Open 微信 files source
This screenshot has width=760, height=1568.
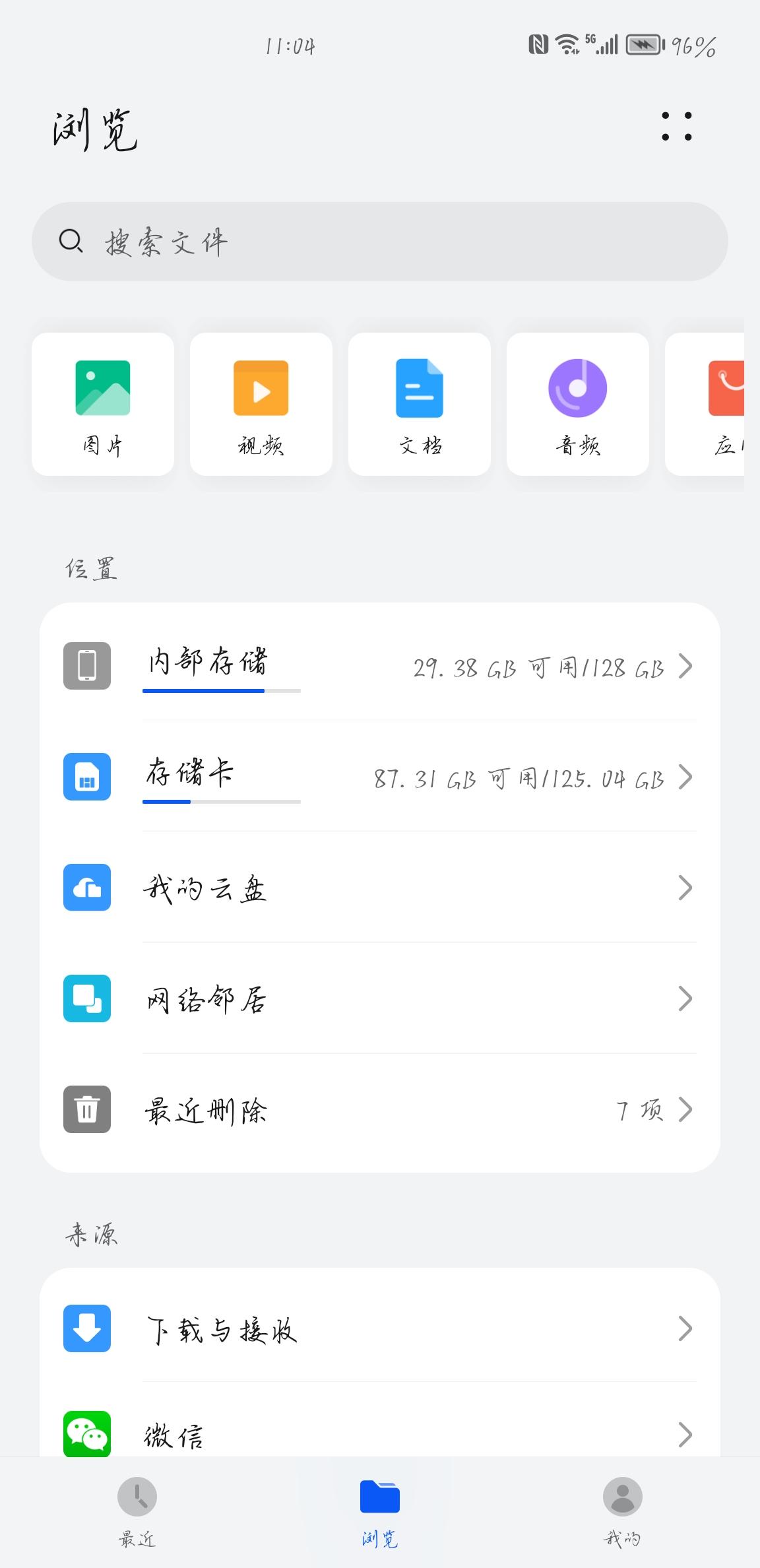pos(379,1433)
